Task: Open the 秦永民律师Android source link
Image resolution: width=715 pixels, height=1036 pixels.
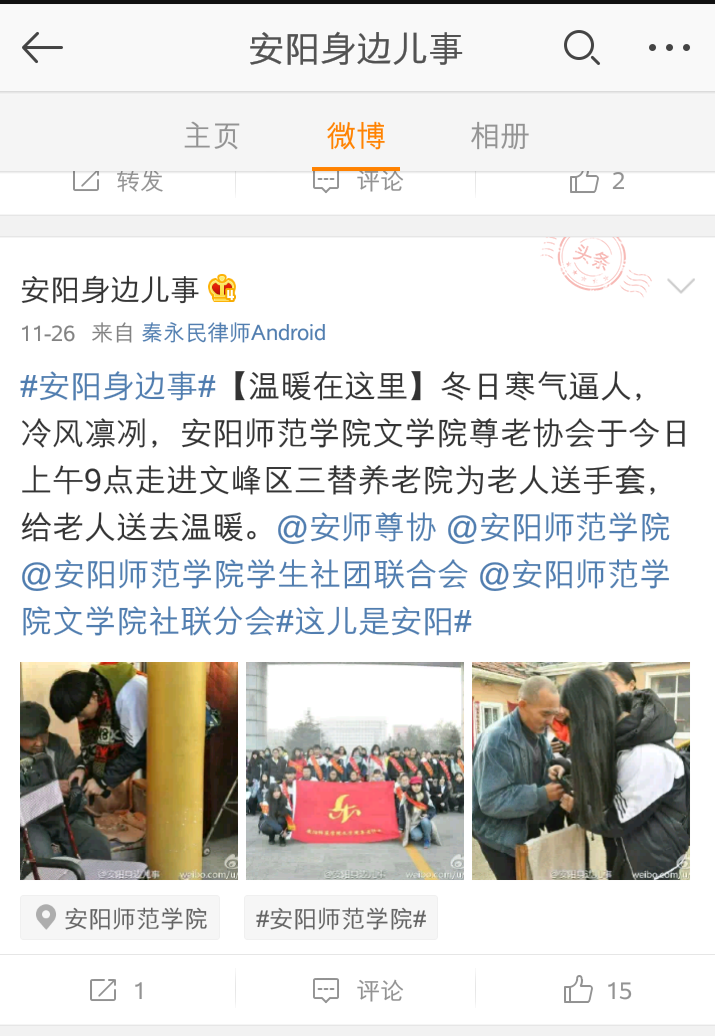Action: click(x=233, y=333)
